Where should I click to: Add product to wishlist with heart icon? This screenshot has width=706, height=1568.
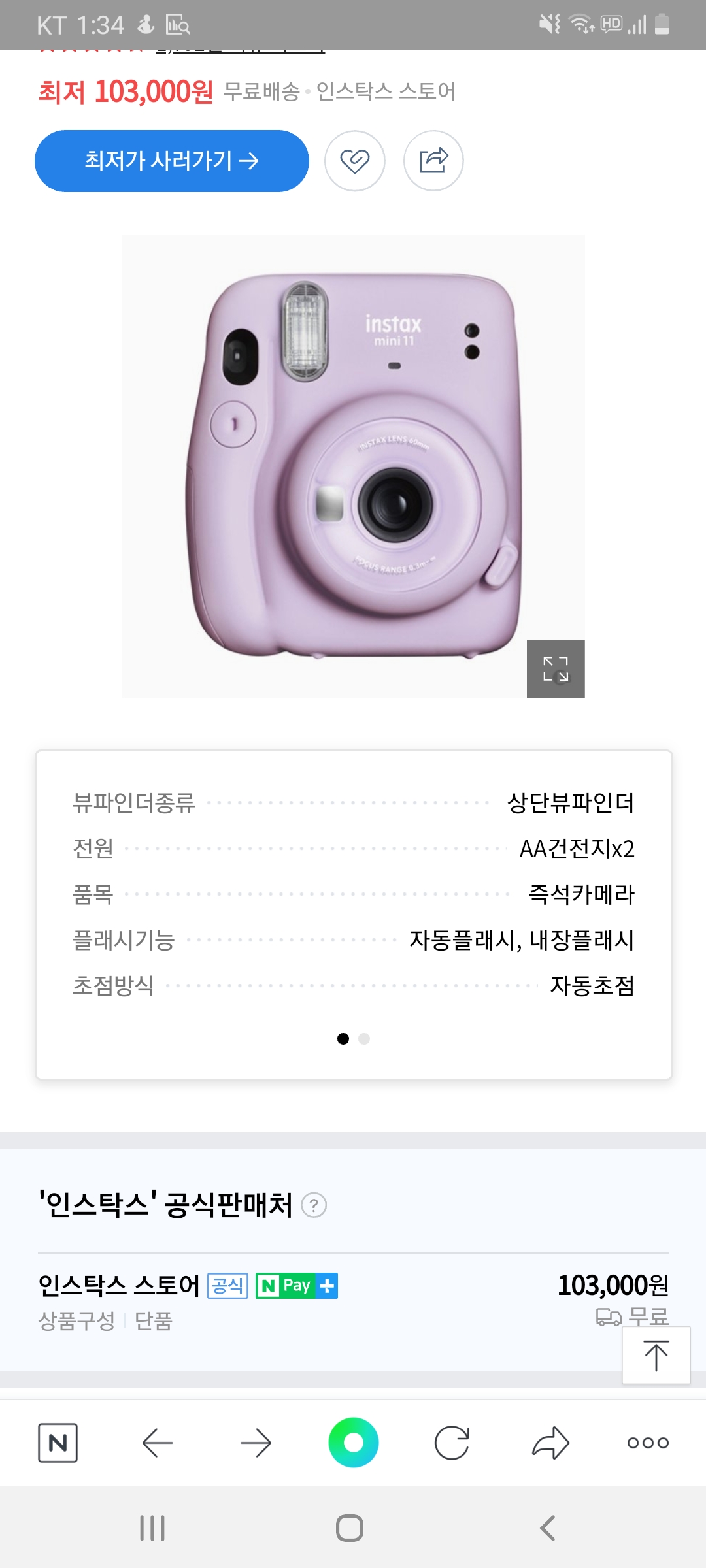pos(355,161)
